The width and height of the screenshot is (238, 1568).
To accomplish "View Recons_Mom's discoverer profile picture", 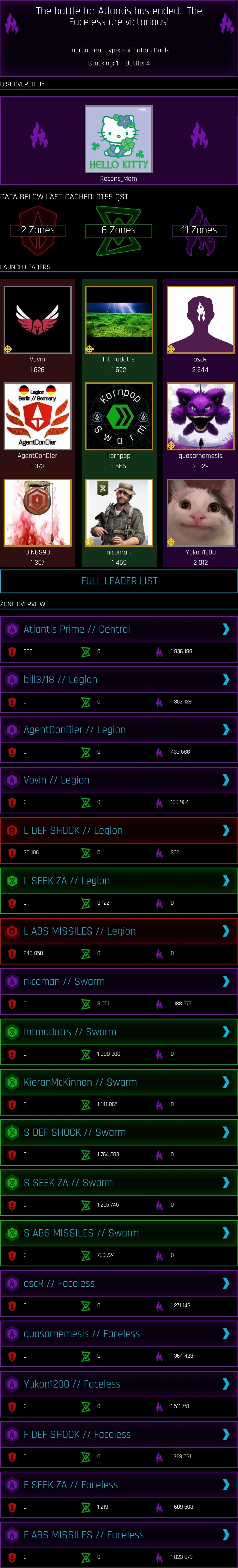I will tap(119, 139).
